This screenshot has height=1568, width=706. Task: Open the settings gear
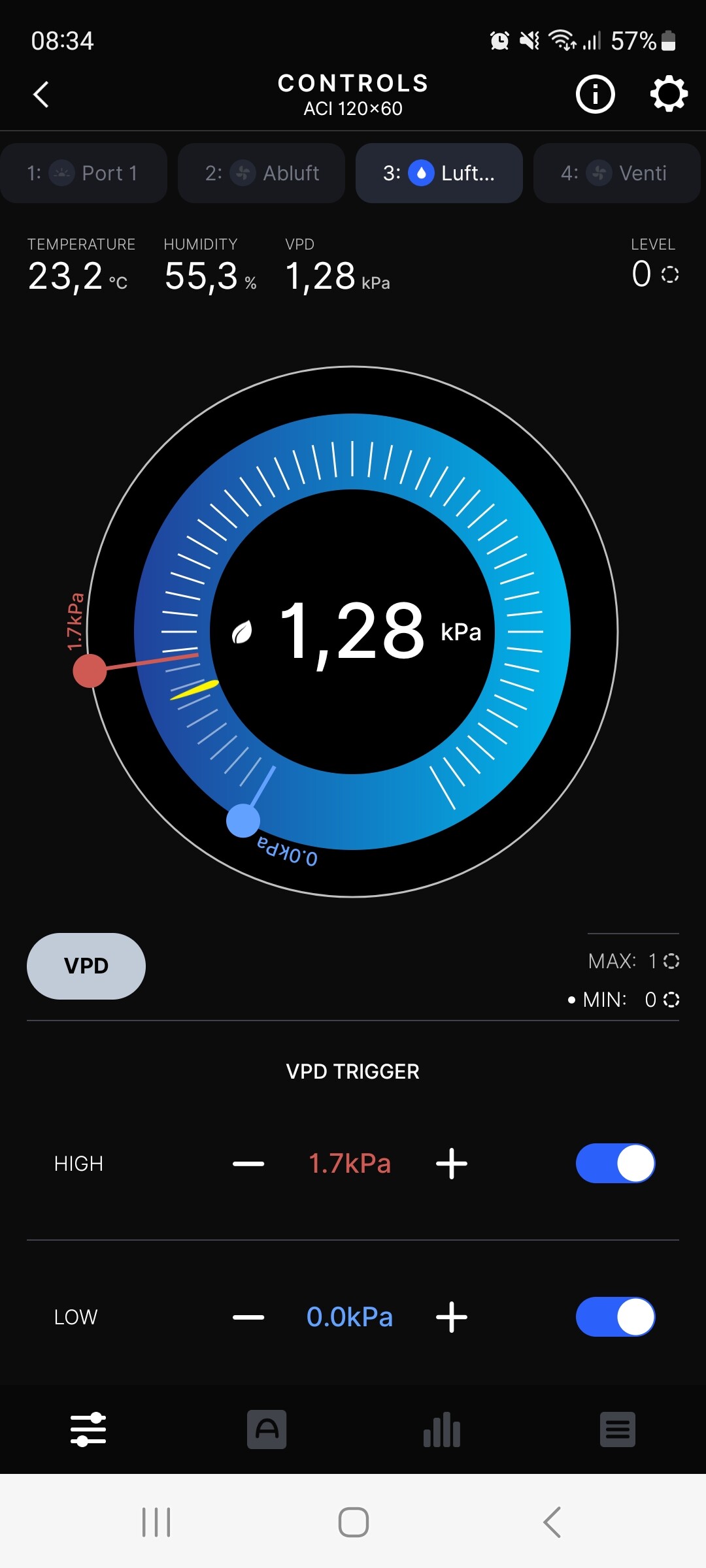[668, 95]
